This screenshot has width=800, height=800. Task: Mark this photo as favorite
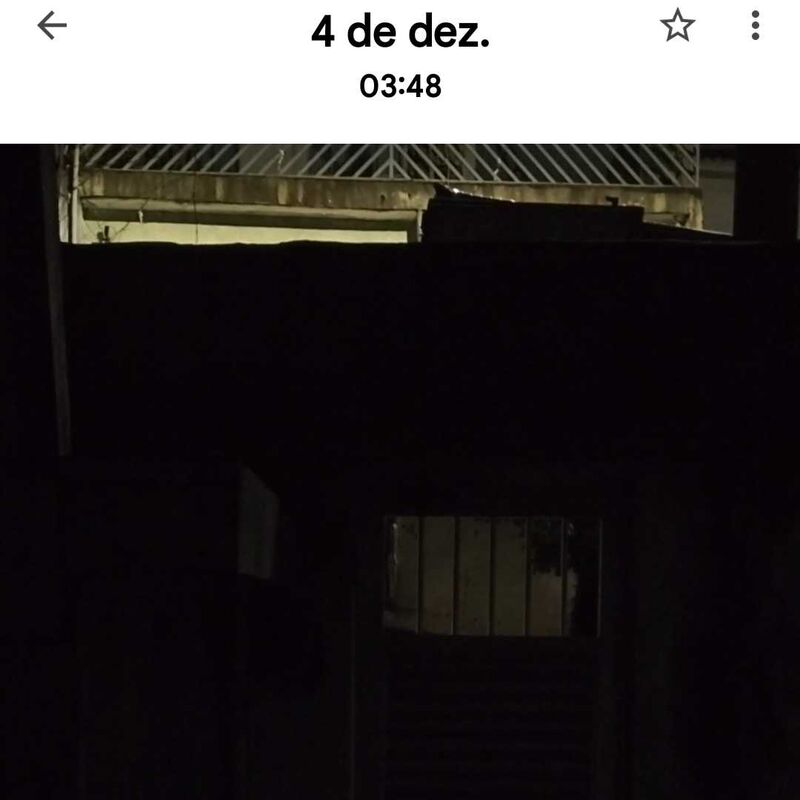coord(677,27)
